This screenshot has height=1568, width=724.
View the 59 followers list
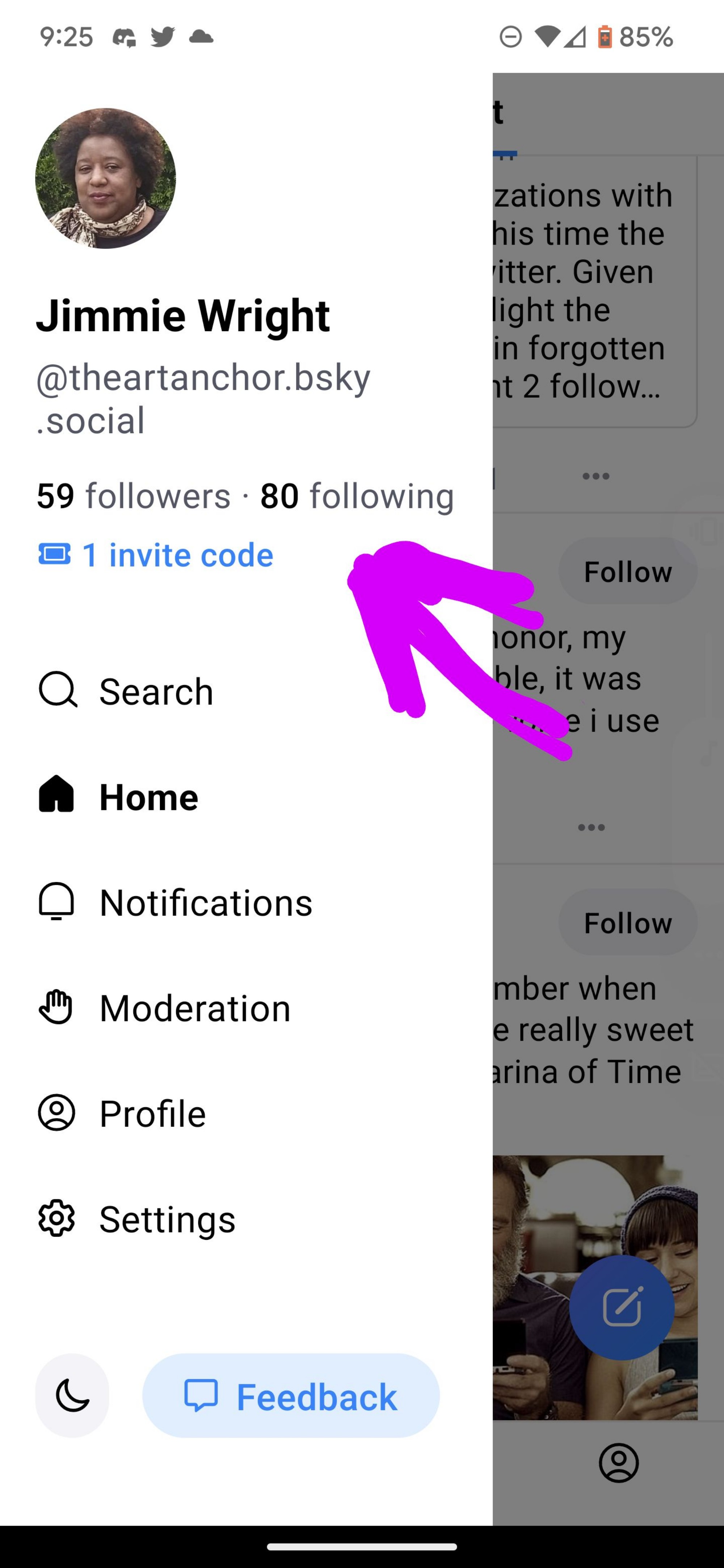tap(133, 495)
